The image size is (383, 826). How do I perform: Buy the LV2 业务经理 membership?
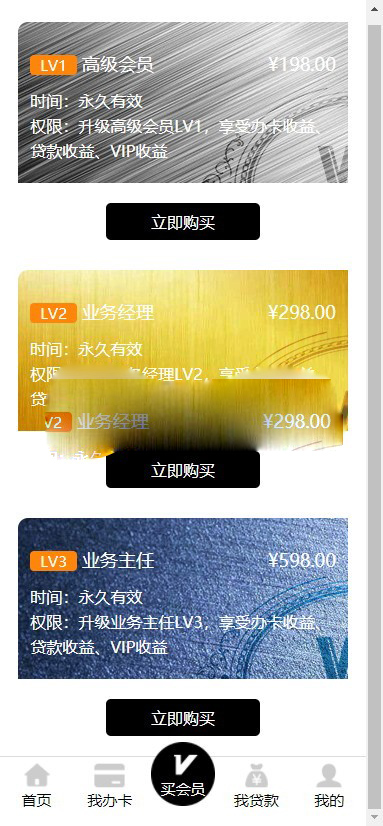click(x=183, y=469)
